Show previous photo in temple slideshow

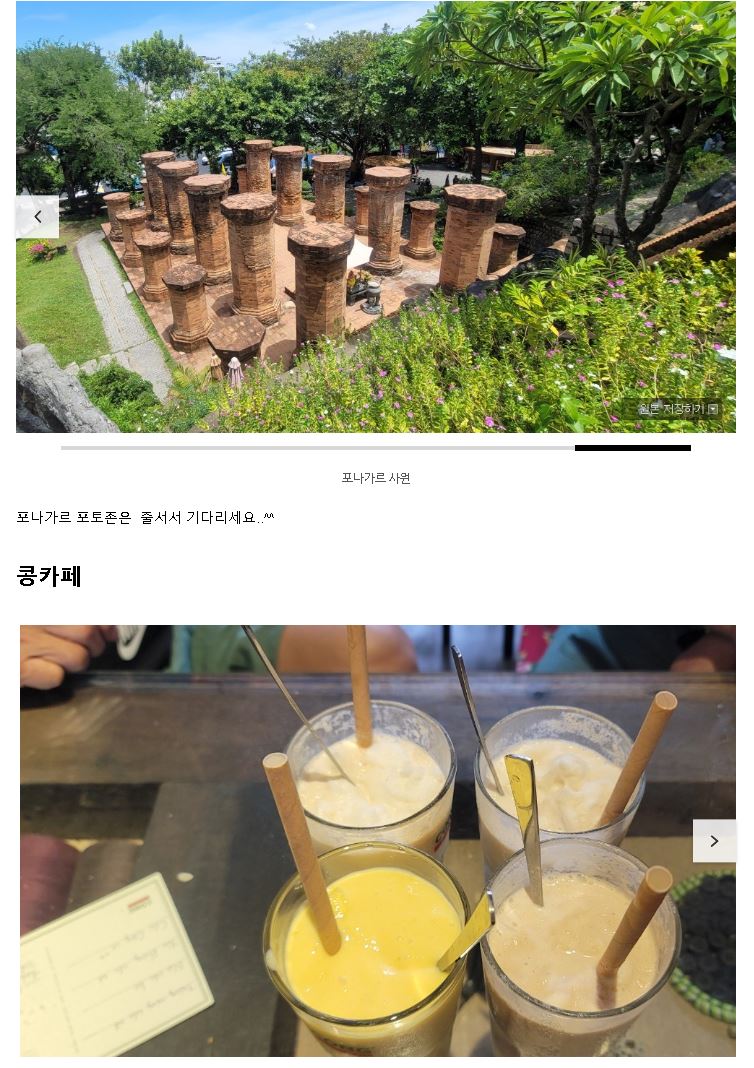coord(37,217)
